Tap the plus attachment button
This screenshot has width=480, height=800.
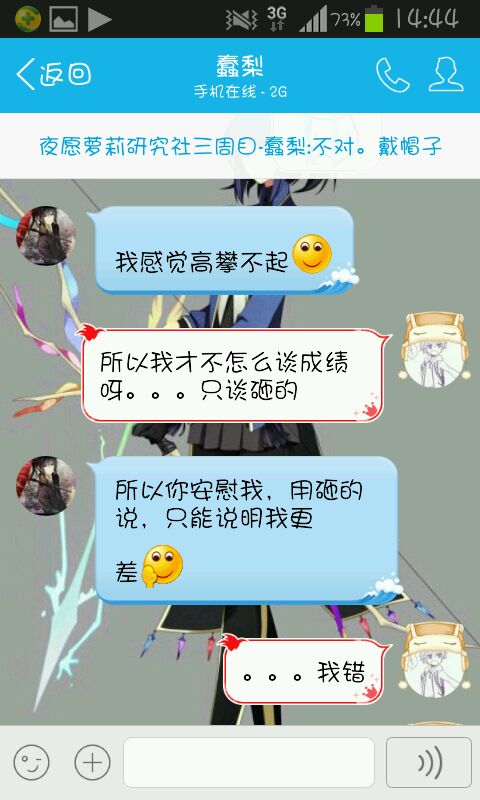92,762
